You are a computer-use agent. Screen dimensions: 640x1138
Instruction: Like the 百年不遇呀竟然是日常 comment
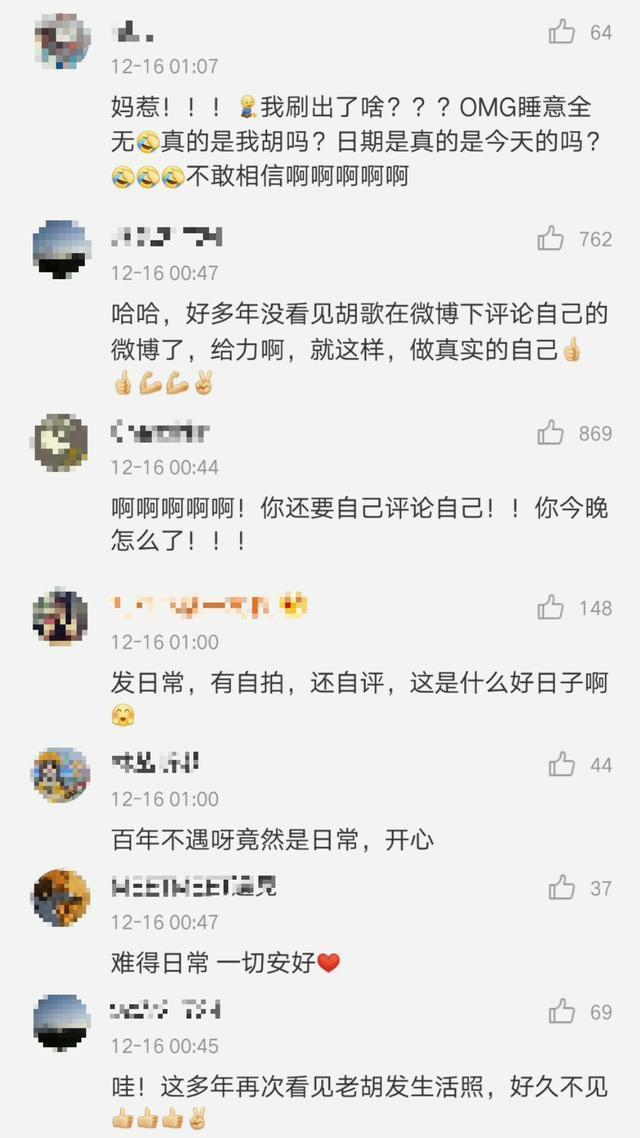(x=562, y=765)
